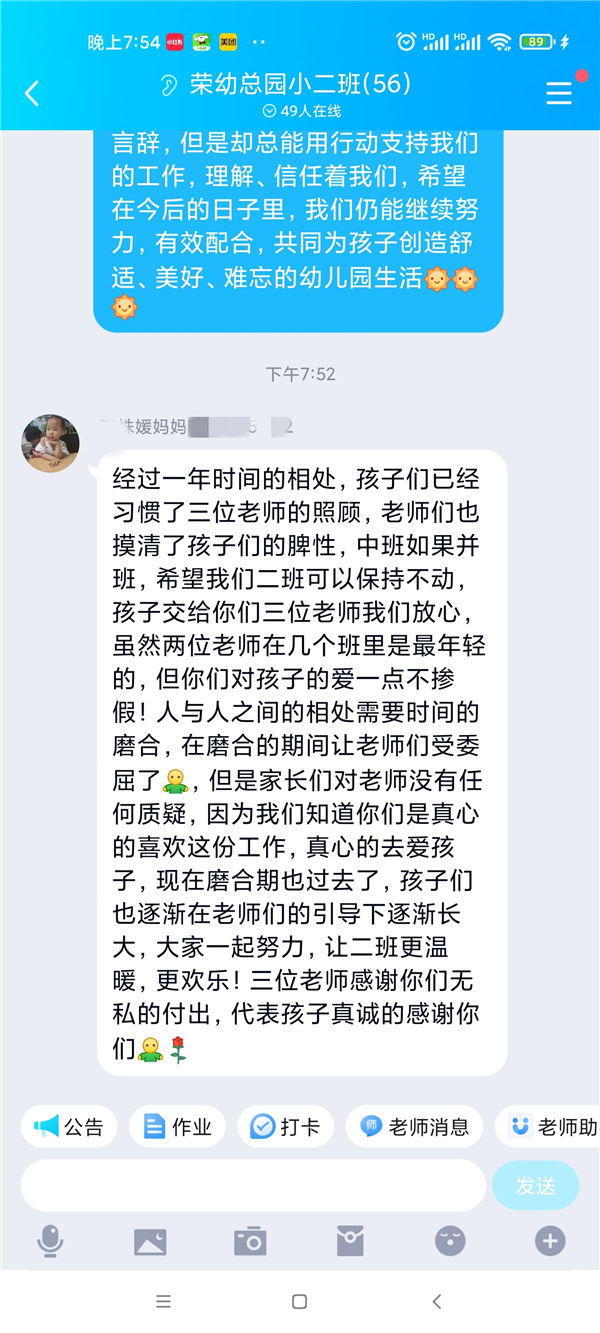Open the 公告 announcements shortcut
The height and width of the screenshot is (1333, 600).
pos(69,1127)
